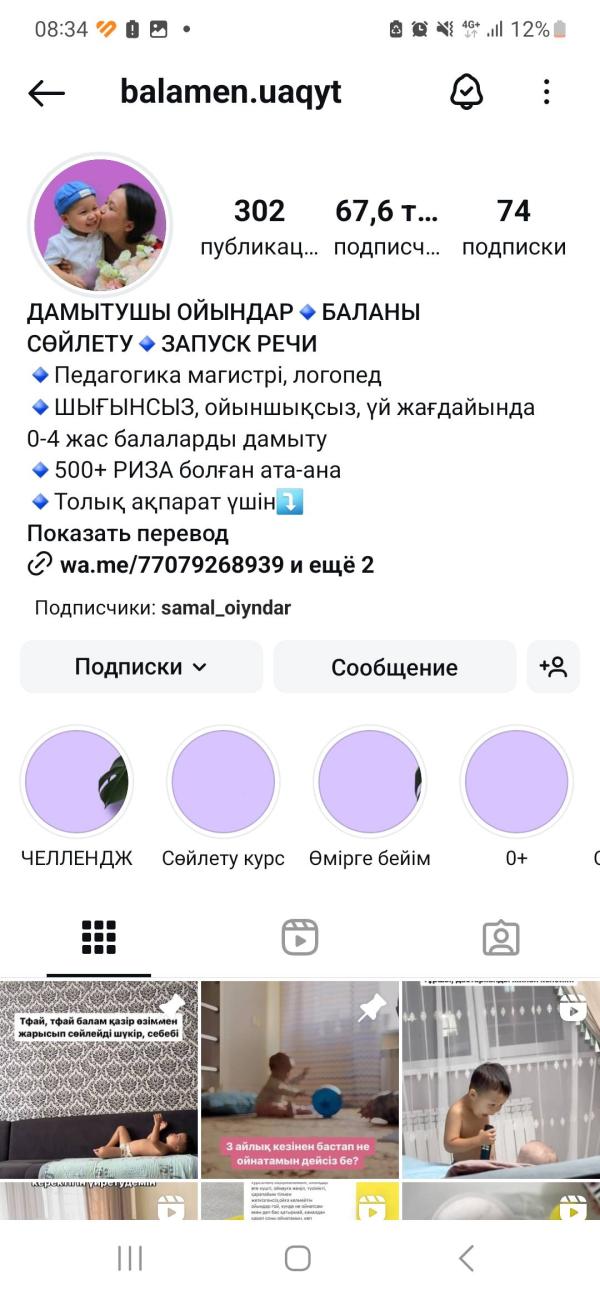The height and width of the screenshot is (1299, 600).
Task: Expand the Подписки dropdown button
Action: pos(141,667)
